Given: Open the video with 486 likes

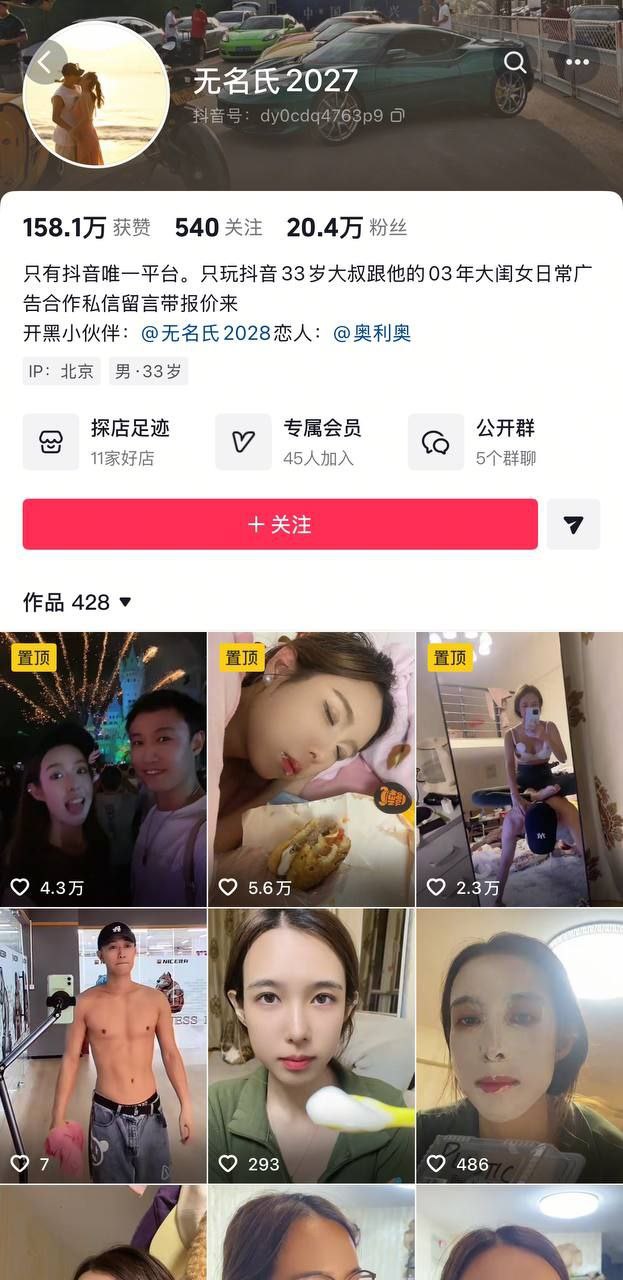Looking at the screenshot, I should click(519, 1045).
